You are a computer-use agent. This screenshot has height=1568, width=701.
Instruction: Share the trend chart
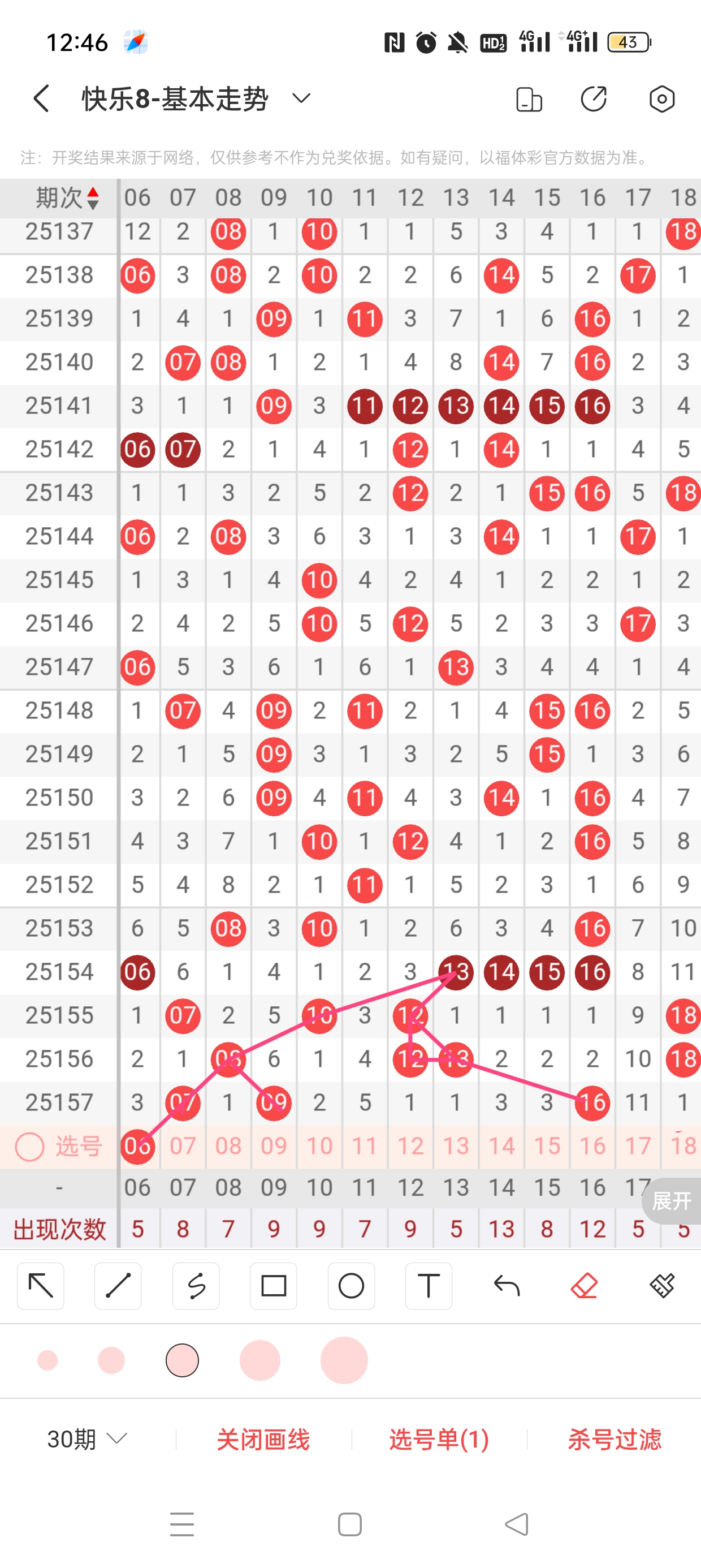click(594, 99)
